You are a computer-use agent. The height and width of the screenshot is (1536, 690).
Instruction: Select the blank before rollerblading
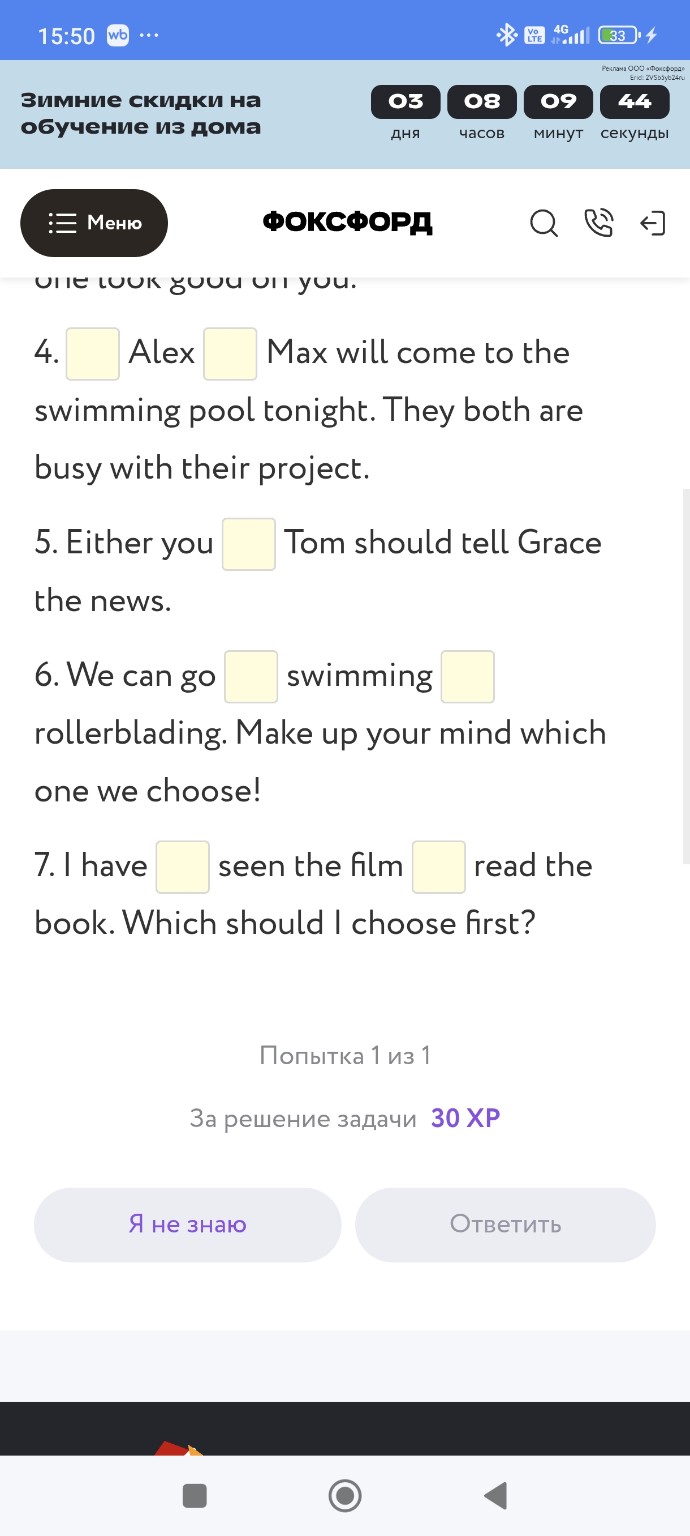pyautogui.click(x=467, y=677)
